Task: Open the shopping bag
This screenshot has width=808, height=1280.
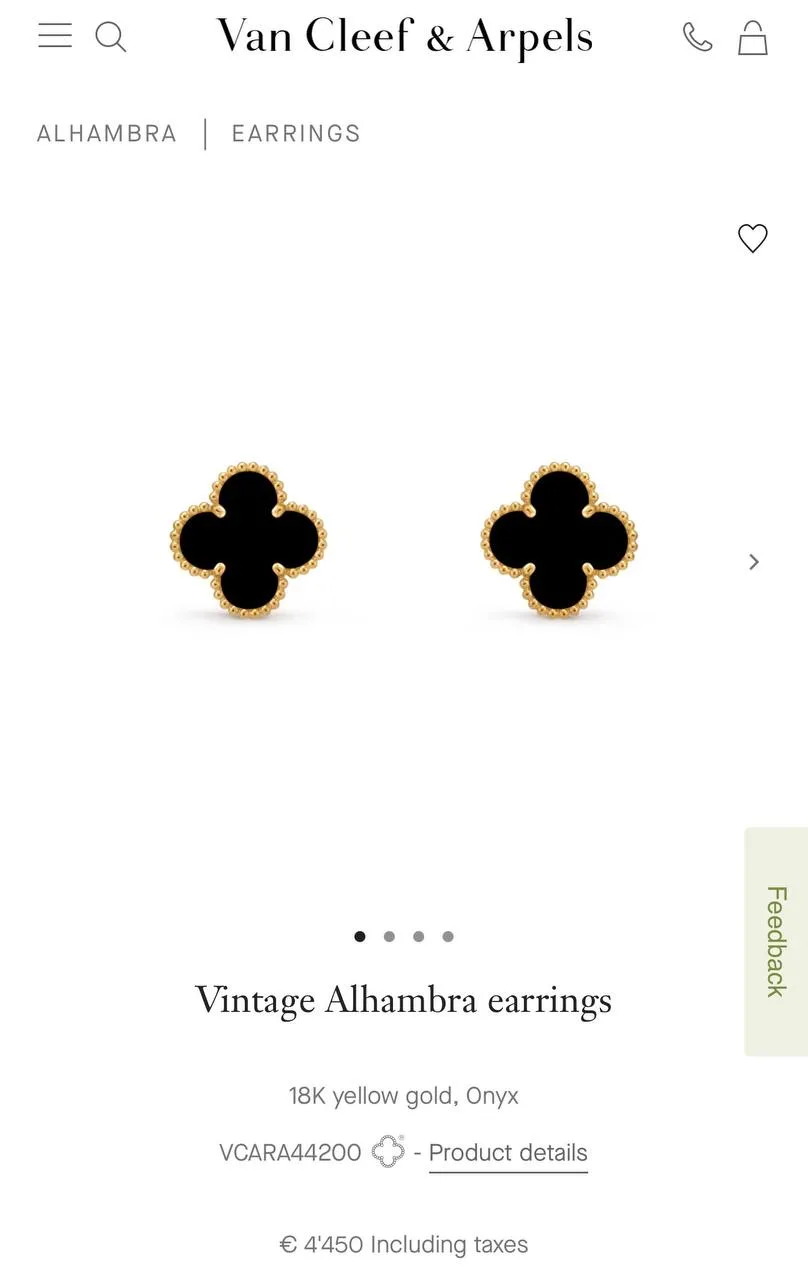Action: pyautogui.click(x=753, y=38)
